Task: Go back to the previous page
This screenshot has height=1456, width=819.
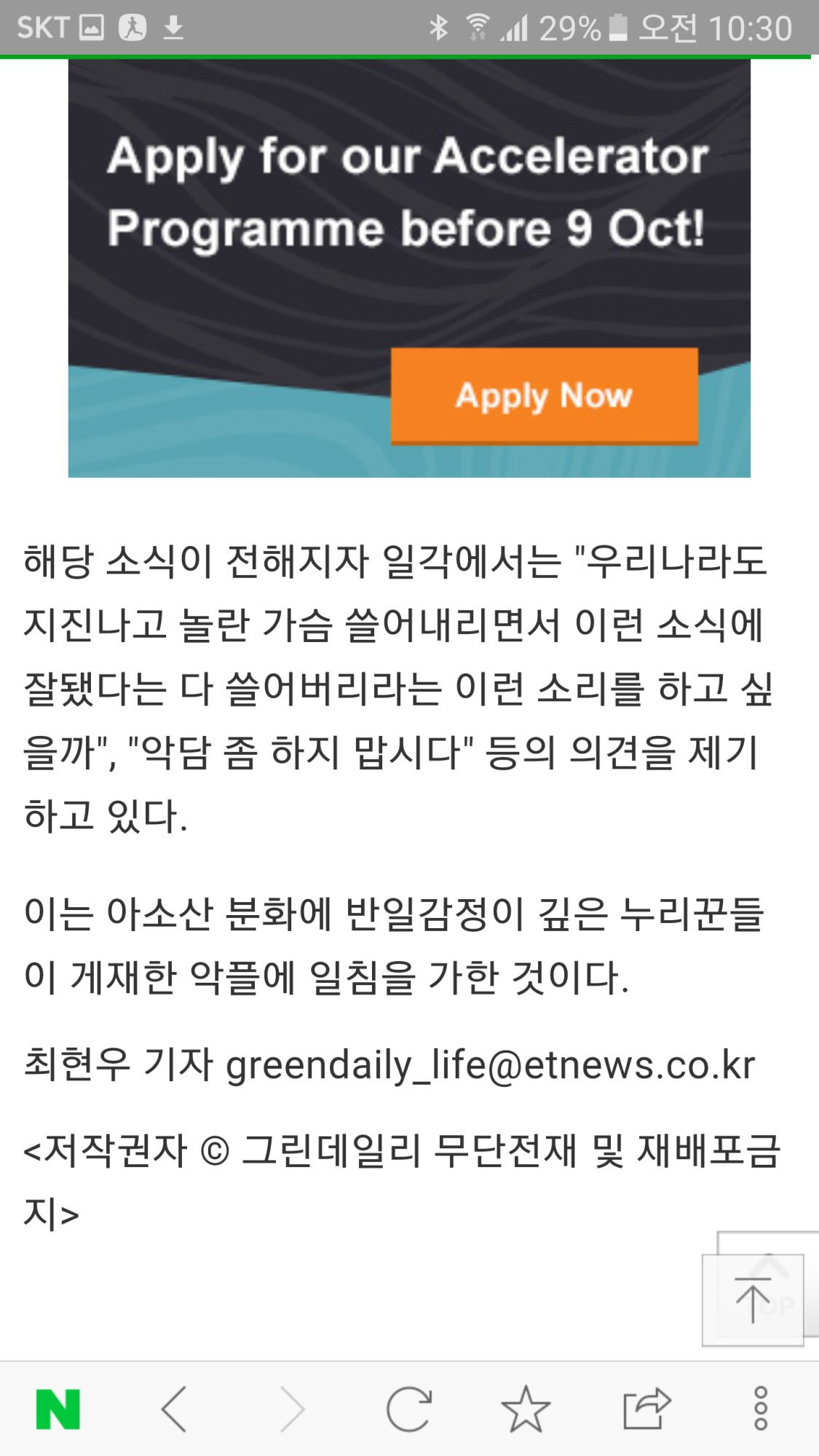Action: pyautogui.click(x=175, y=1409)
